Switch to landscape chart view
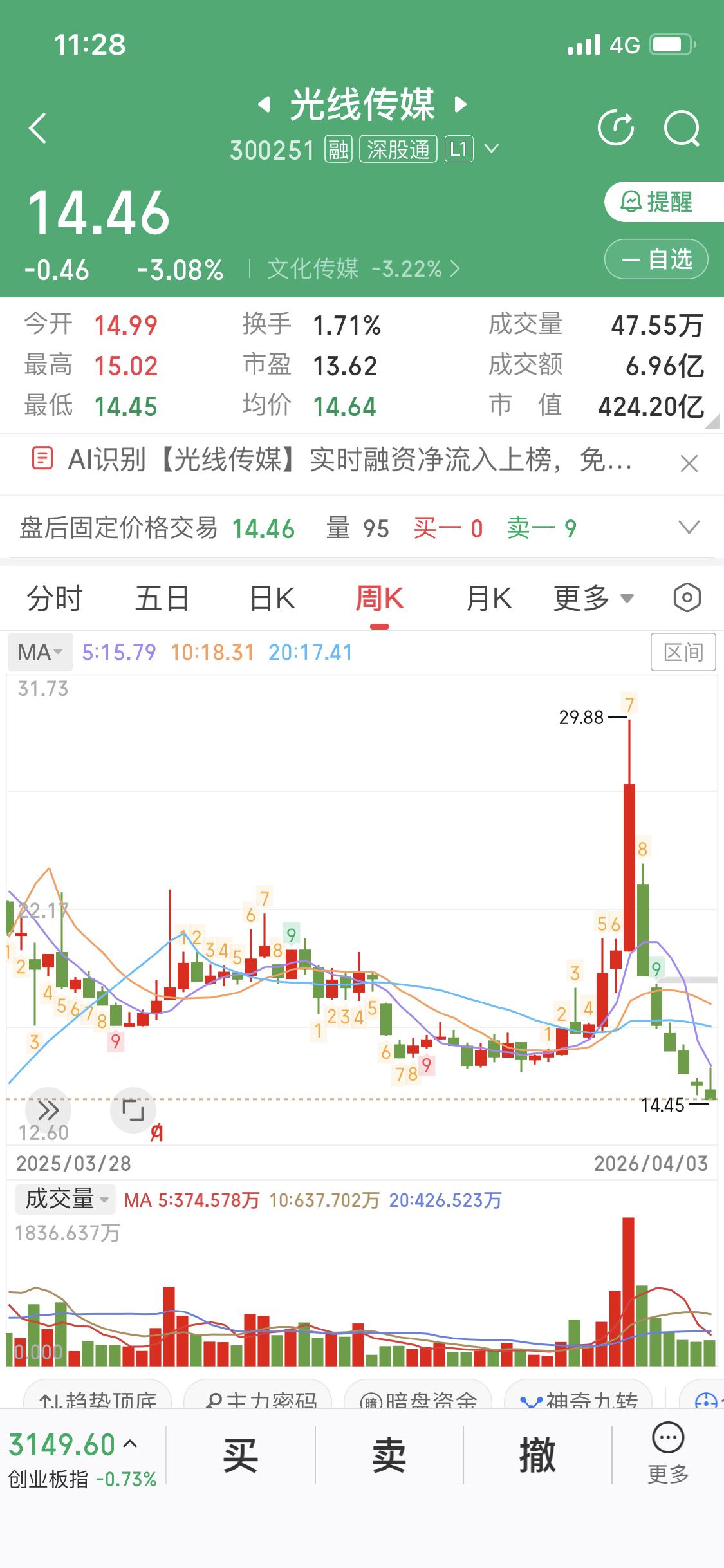Image resolution: width=724 pixels, height=1568 pixels. click(133, 1110)
